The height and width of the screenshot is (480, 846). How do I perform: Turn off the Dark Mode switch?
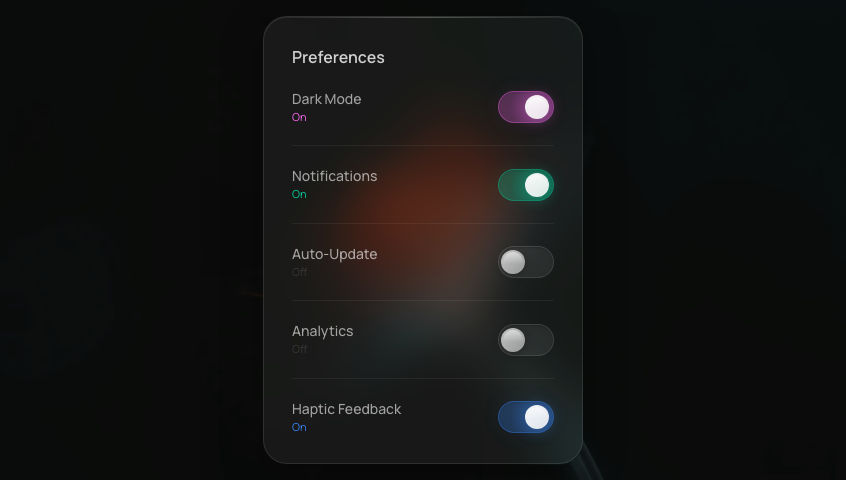pos(525,107)
